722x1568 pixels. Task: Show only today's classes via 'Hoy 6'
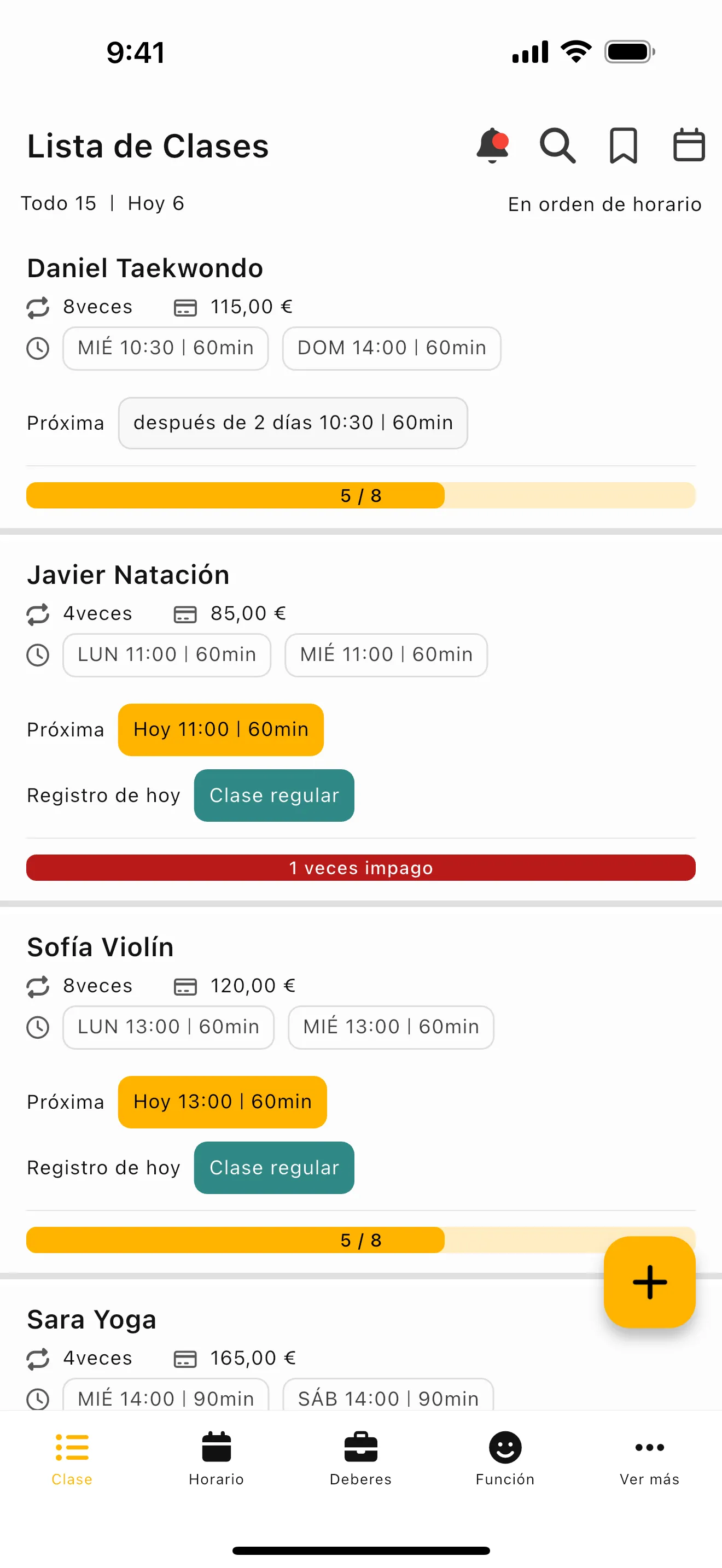[x=156, y=203]
